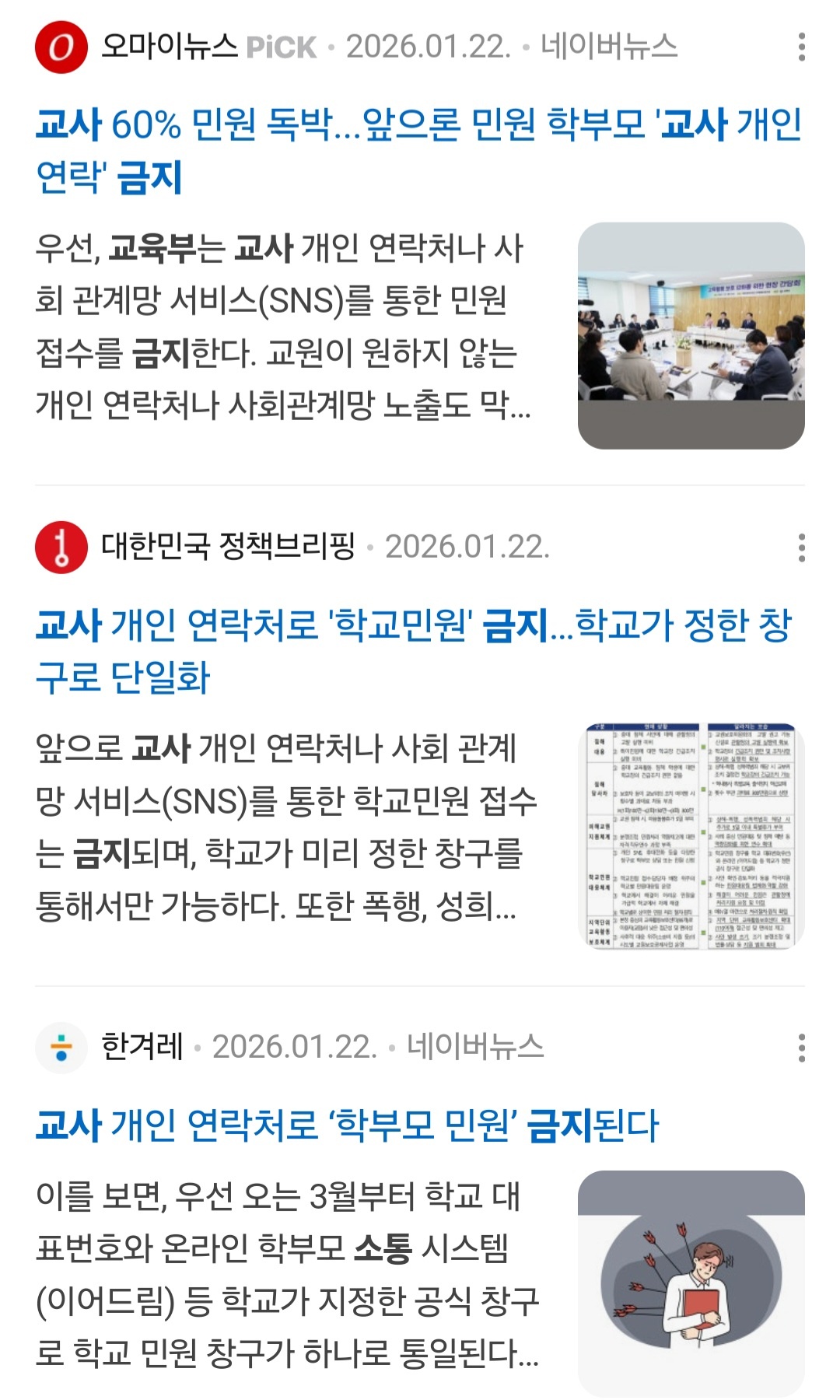
Task: Open overflow menu for the 오마이뉴스 result
Action: tap(801, 47)
